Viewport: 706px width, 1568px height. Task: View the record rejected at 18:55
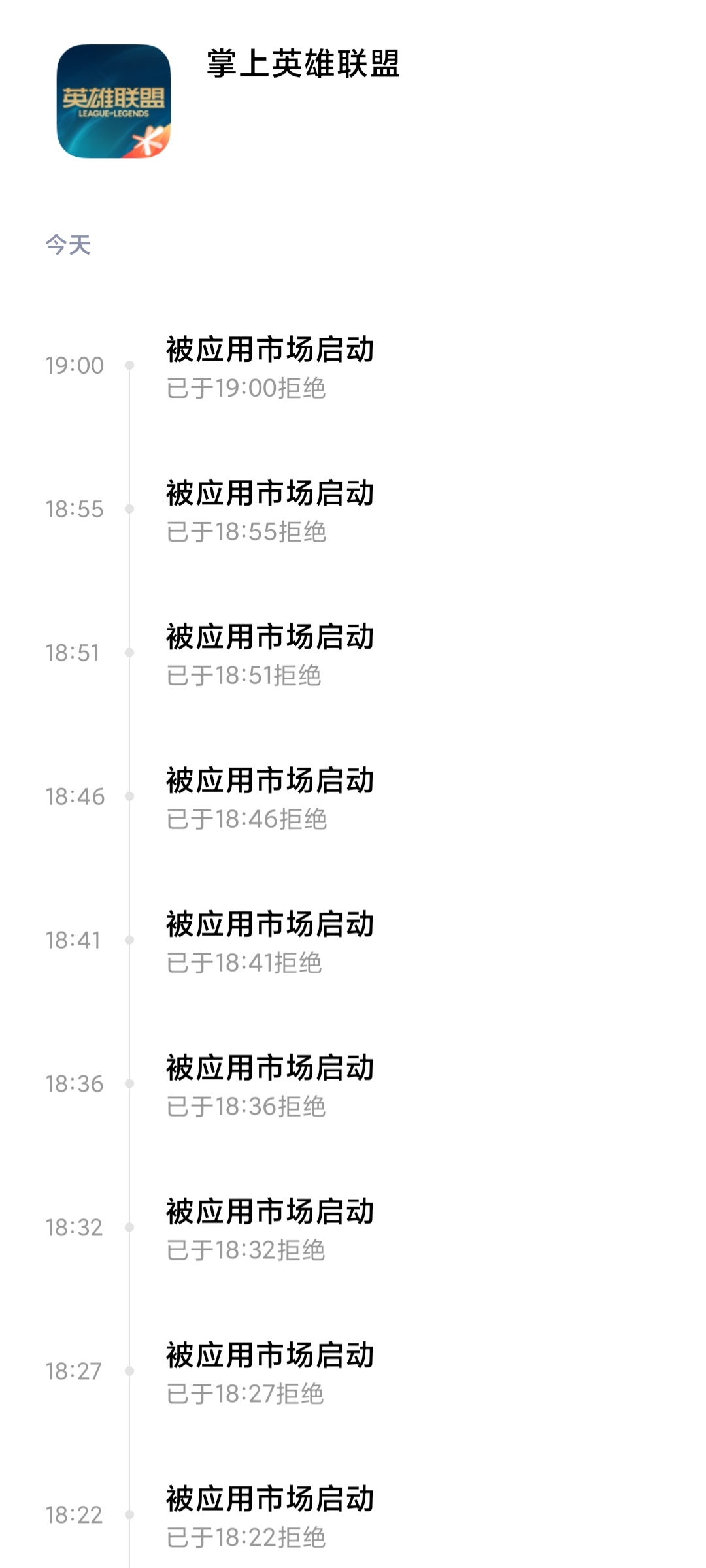tap(269, 510)
